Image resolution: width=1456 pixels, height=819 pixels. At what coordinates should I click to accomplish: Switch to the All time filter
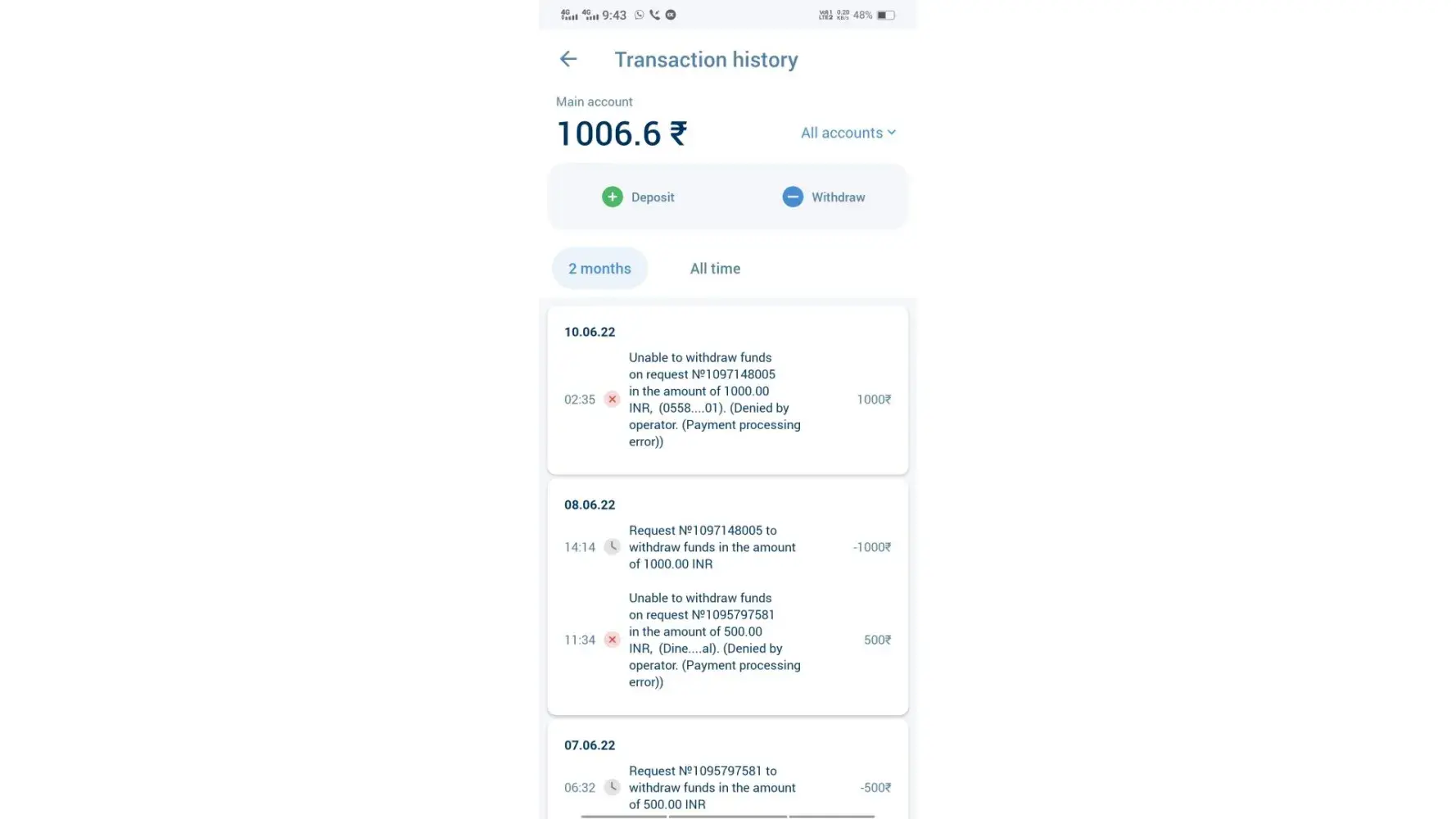coord(715,269)
